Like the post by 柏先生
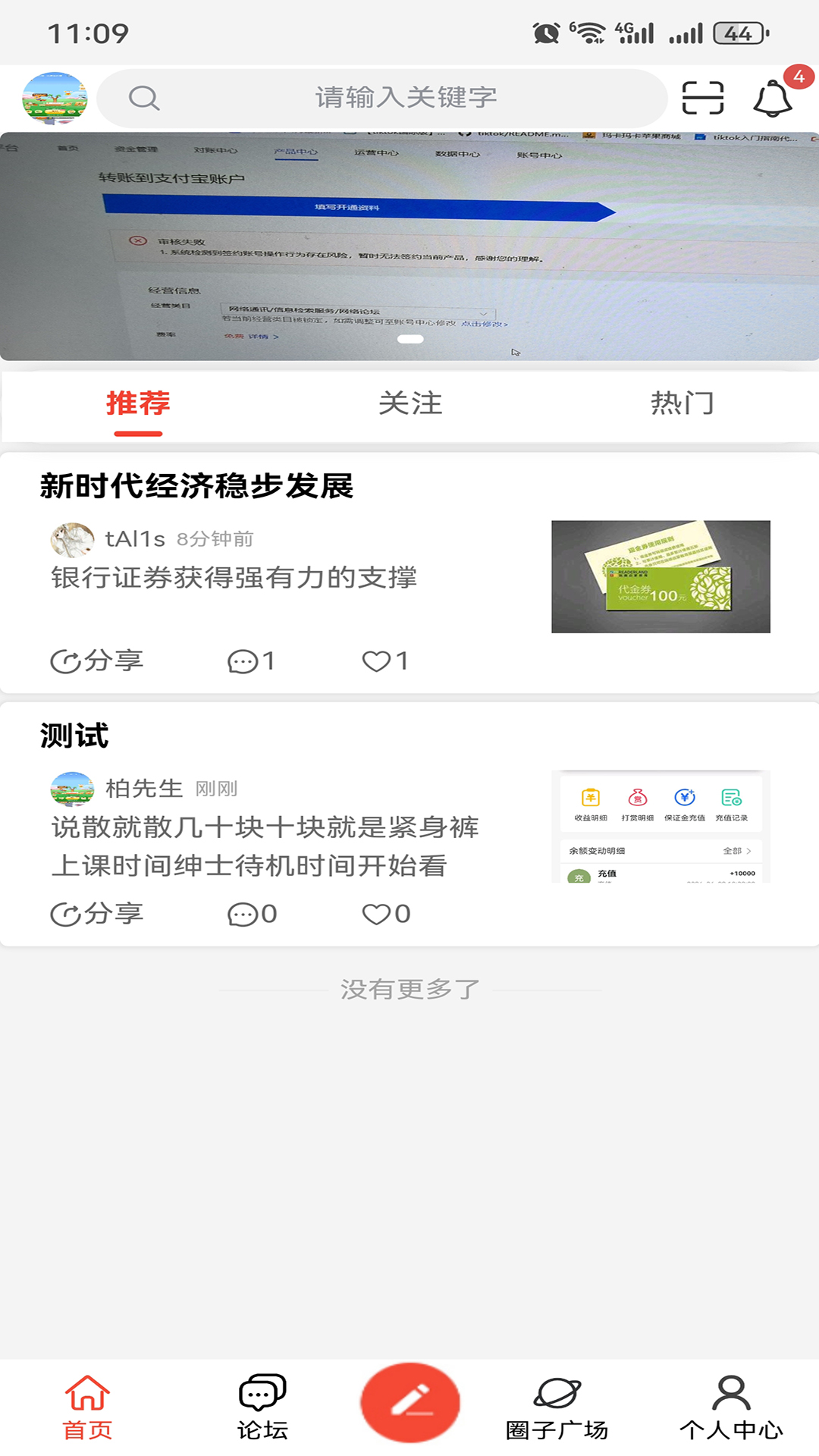The image size is (819, 1456). point(386,914)
